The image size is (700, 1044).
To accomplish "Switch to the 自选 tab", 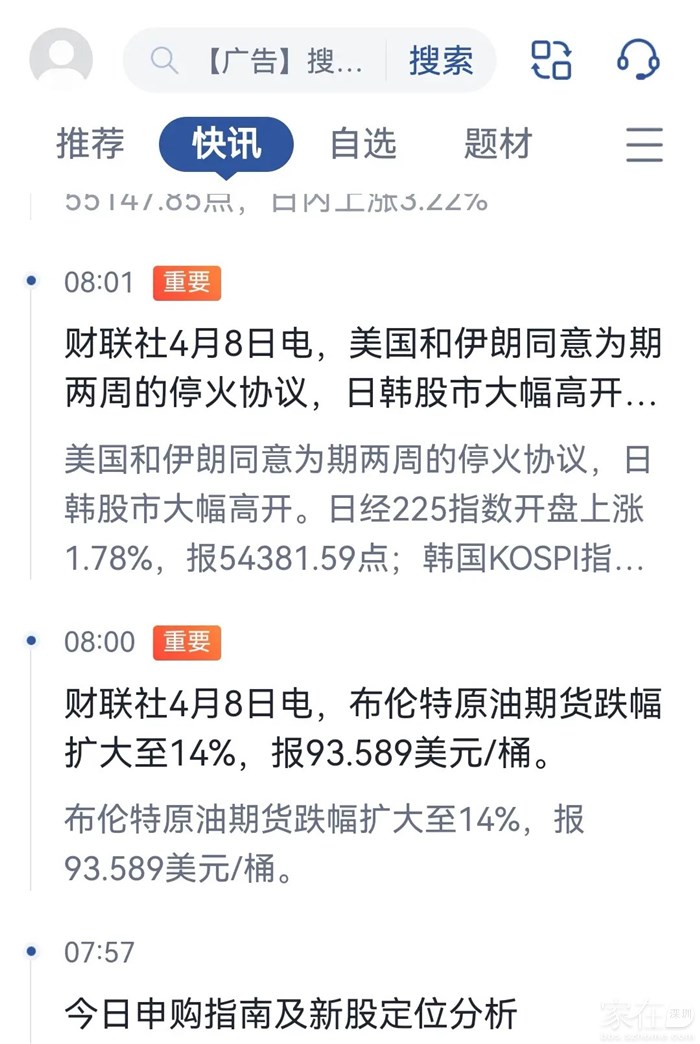I will pos(364,143).
